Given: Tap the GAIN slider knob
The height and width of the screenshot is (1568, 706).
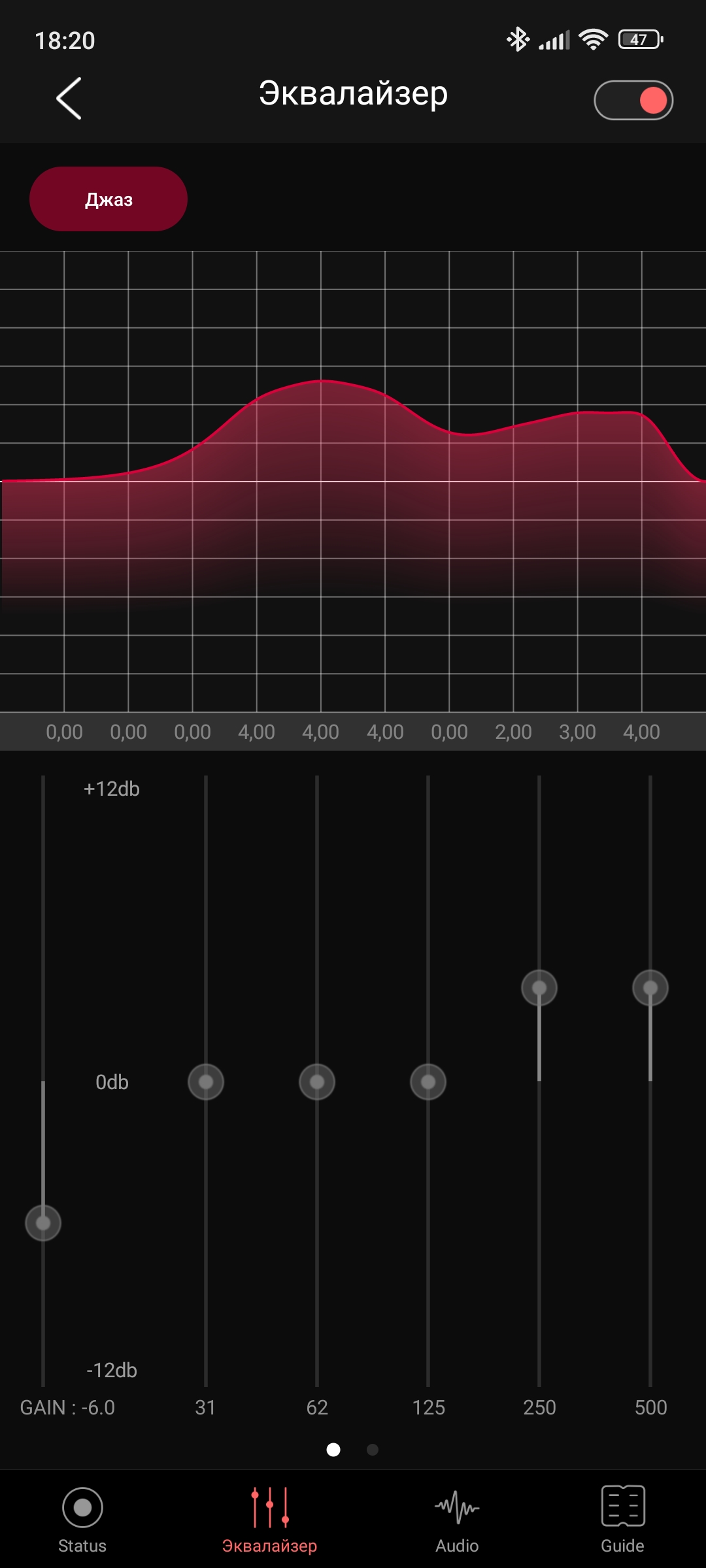Looking at the screenshot, I should tap(43, 1223).
